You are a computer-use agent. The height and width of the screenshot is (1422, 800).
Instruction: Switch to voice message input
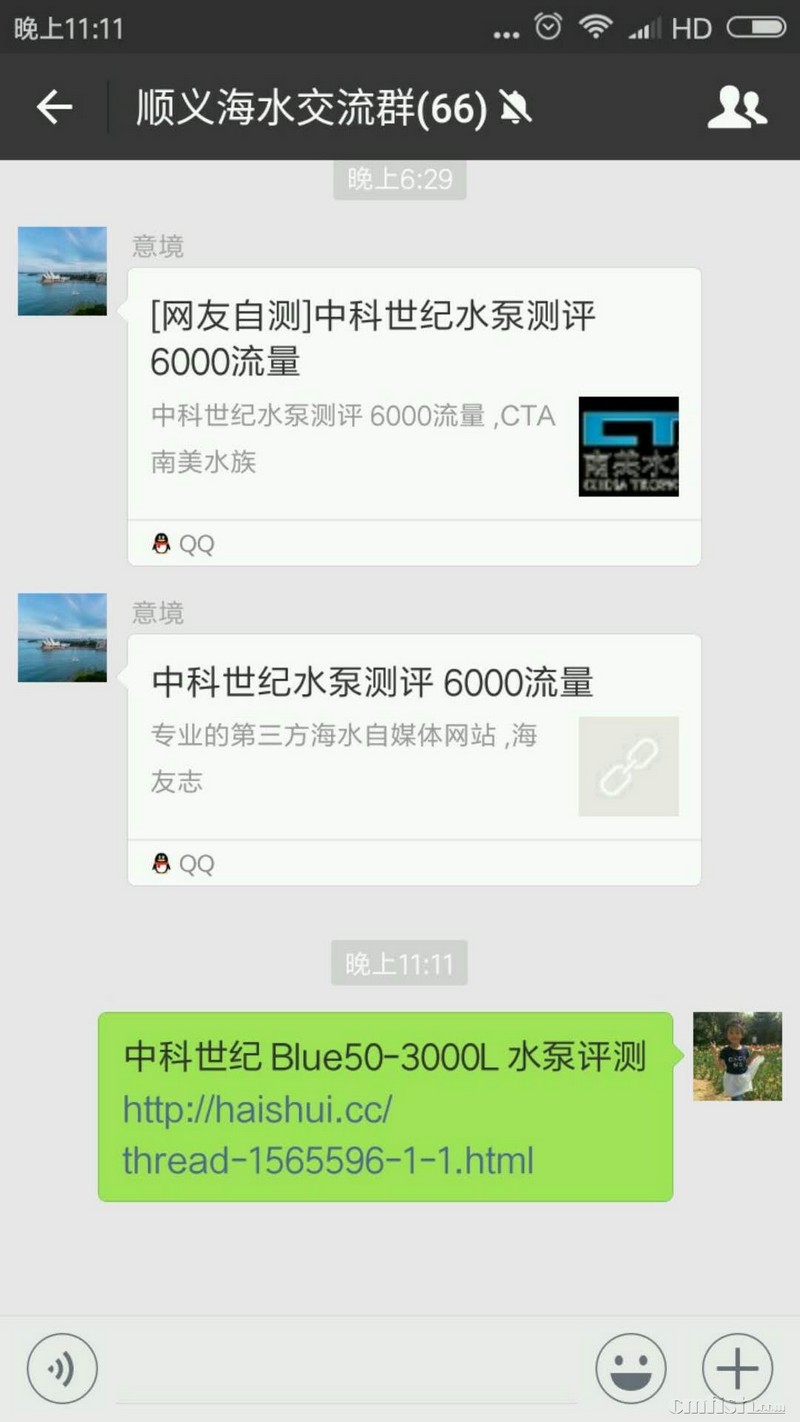point(62,1368)
